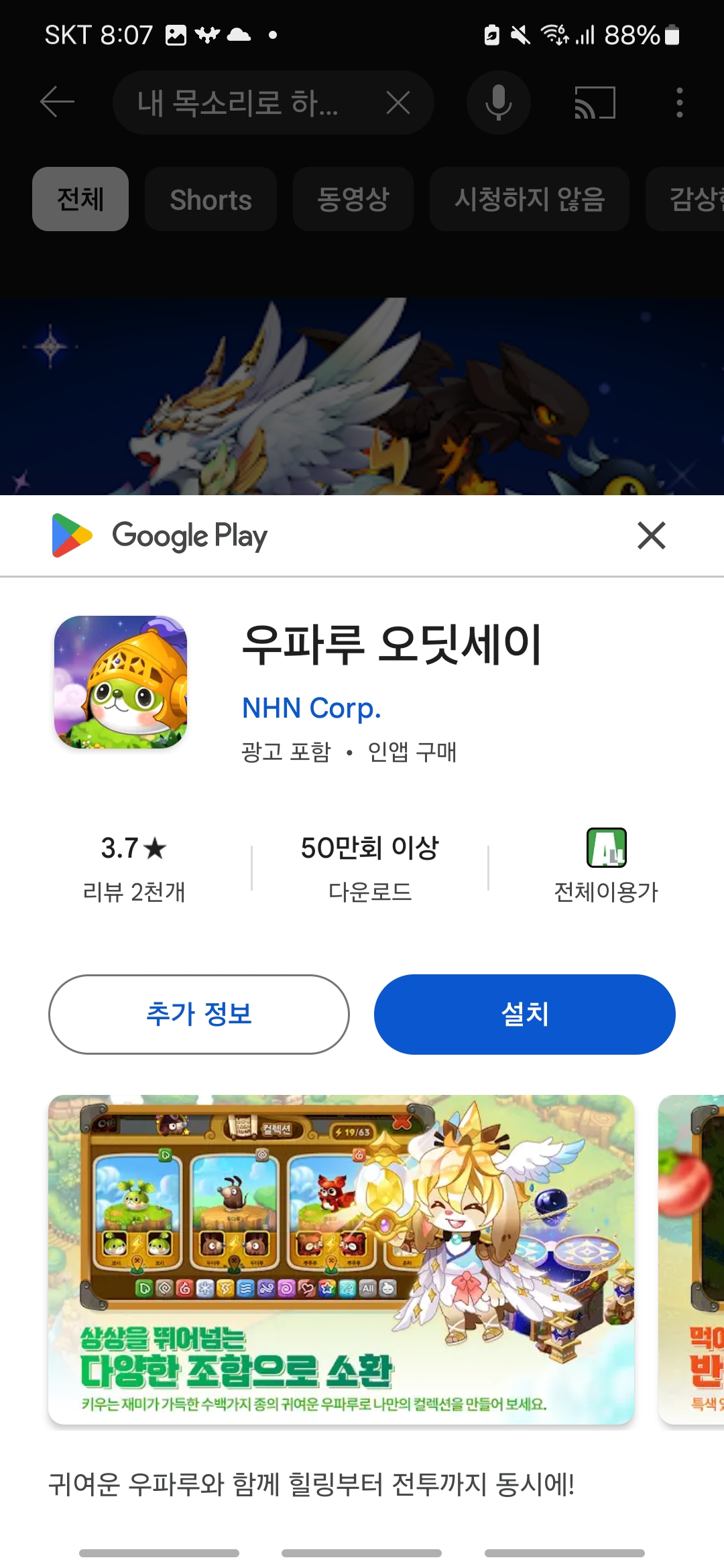This screenshot has height=1568, width=724.
Task: Show only 시청하지 않음 videos
Action: coord(529,199)
